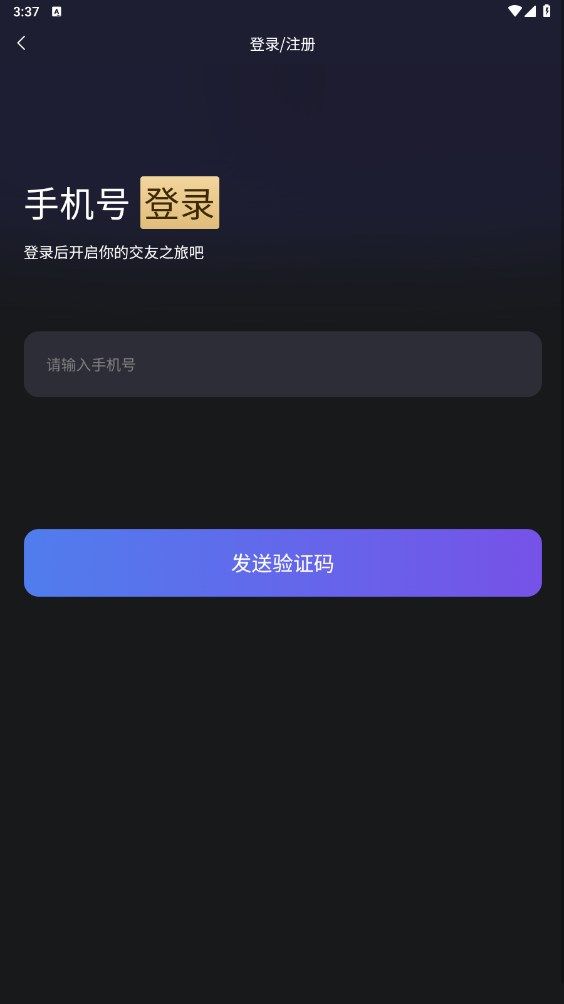This screenshot has height=1004, width=564.
Task: Go back using the top-left arrow
Action: (x=21, y=44)
